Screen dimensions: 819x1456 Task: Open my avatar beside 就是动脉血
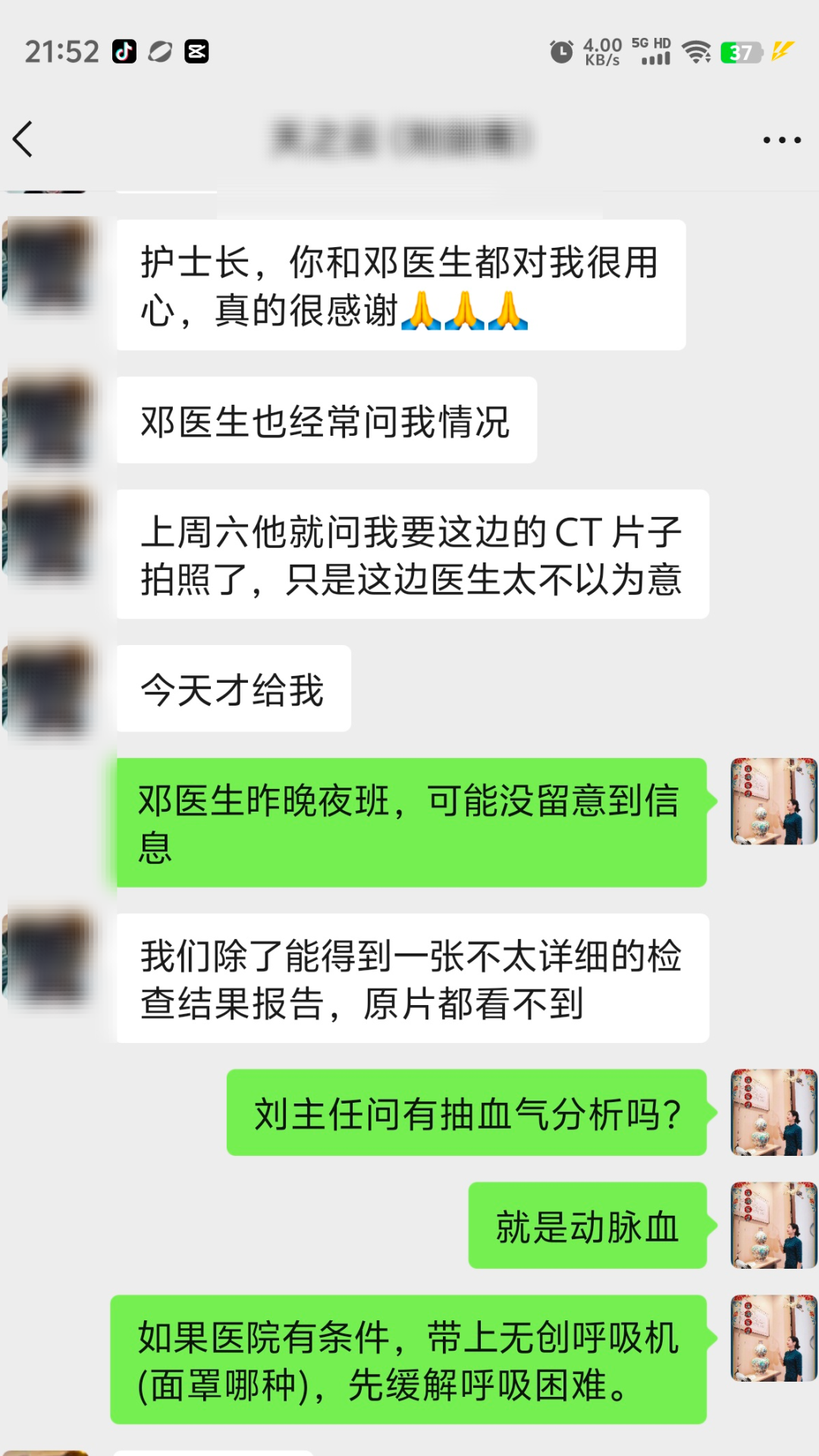coord(773,1225)
